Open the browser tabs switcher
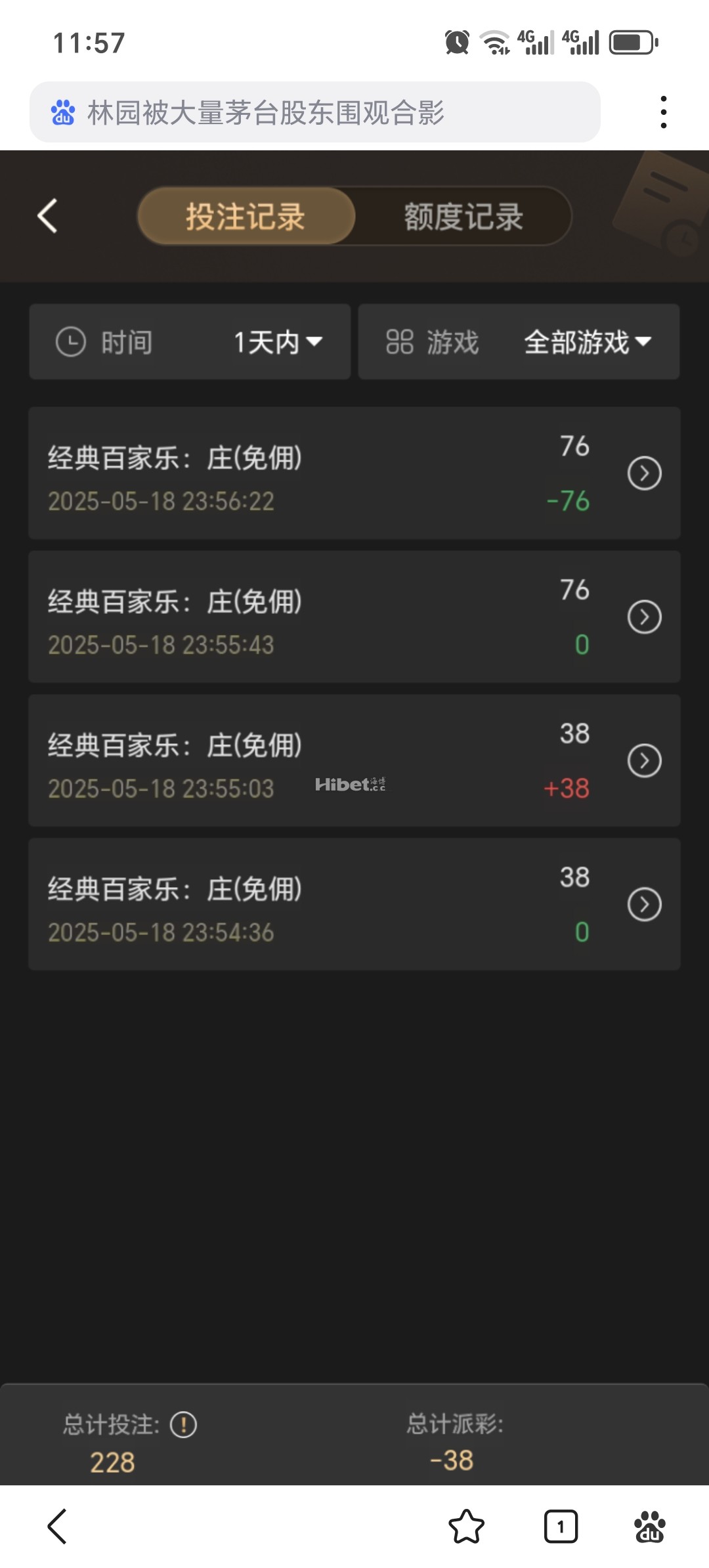Viewport: 709px width, 1568px height. click(x=561, y=1526)
